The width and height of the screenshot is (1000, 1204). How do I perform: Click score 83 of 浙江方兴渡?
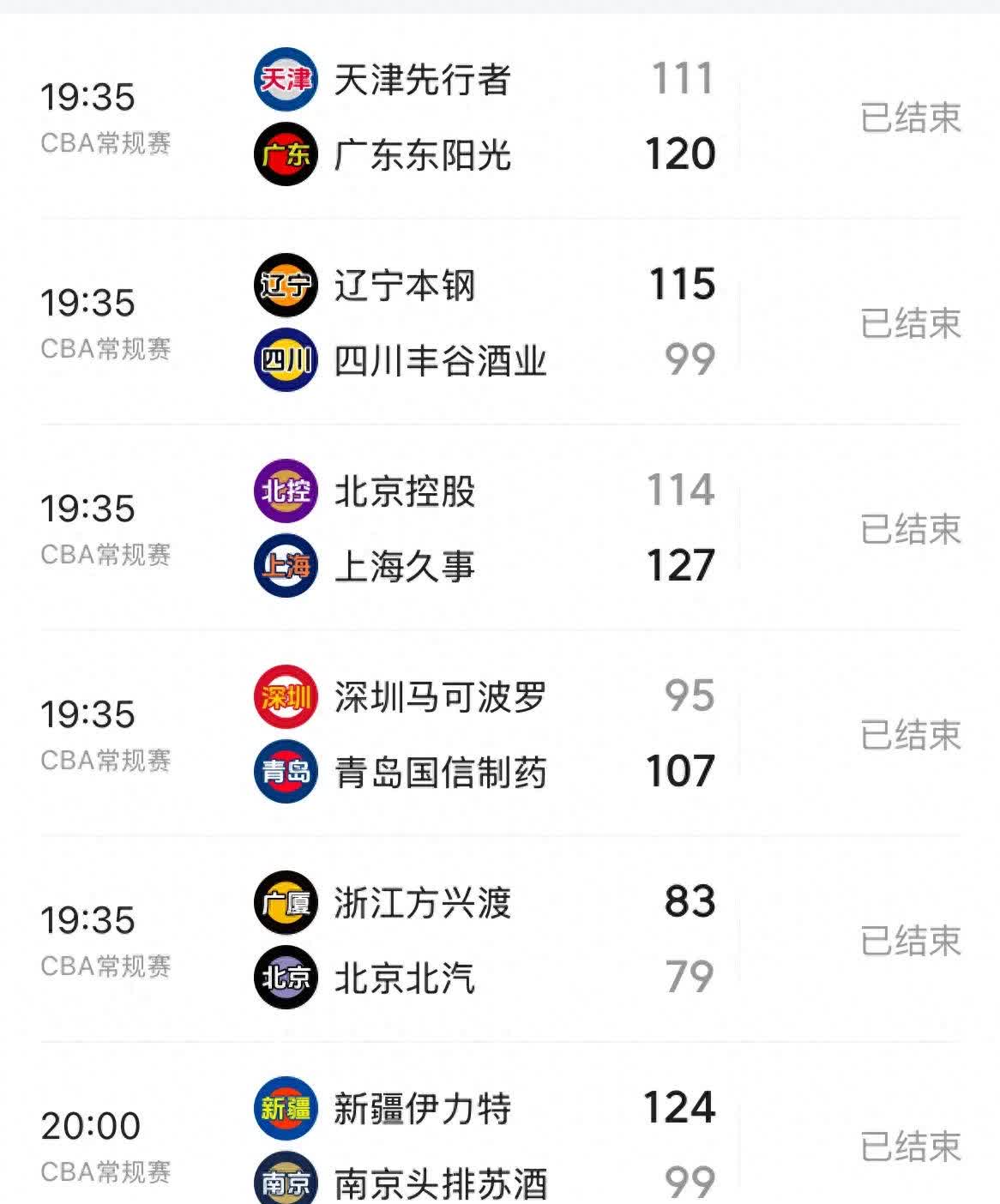tap(690, 901)
